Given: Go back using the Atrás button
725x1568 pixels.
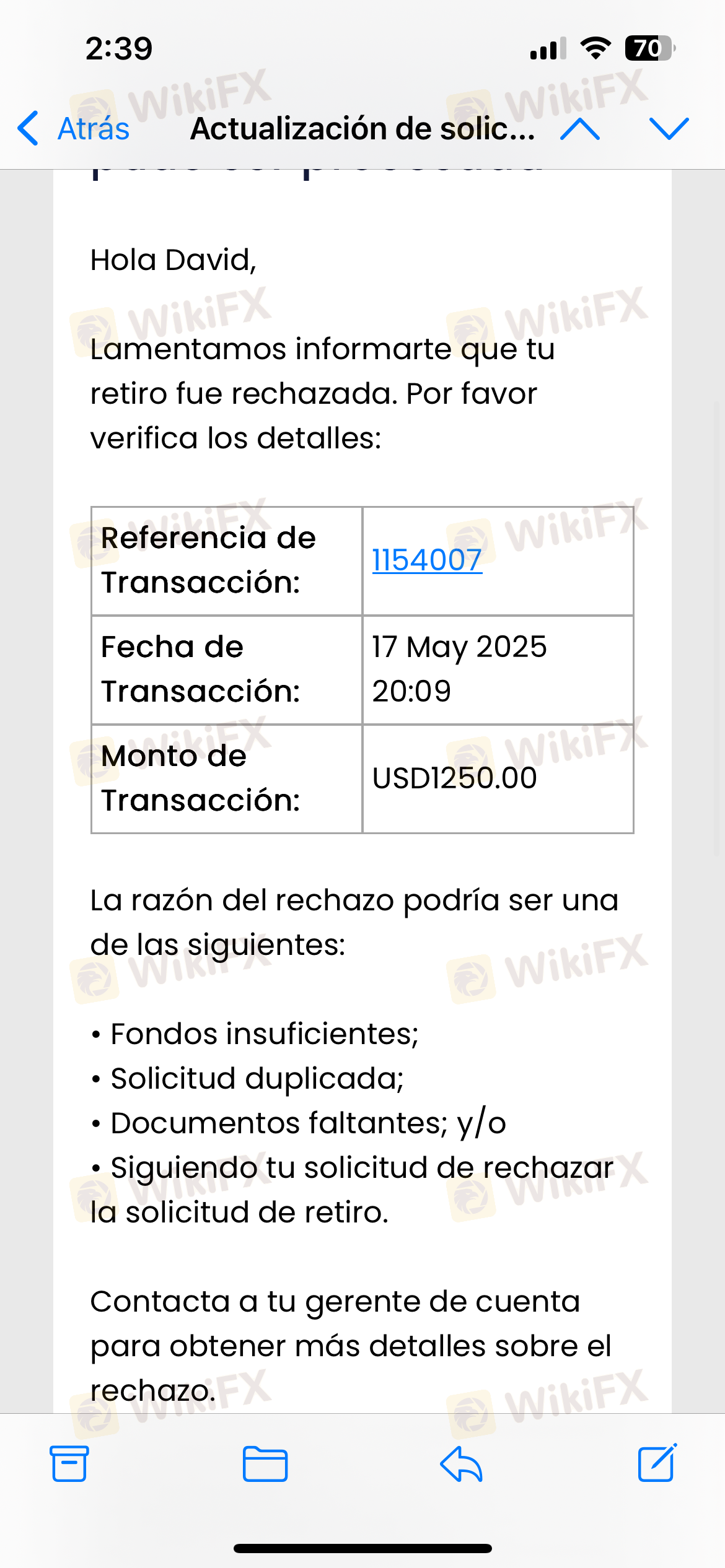Looking at the screenshot, I should click(74, 129).
